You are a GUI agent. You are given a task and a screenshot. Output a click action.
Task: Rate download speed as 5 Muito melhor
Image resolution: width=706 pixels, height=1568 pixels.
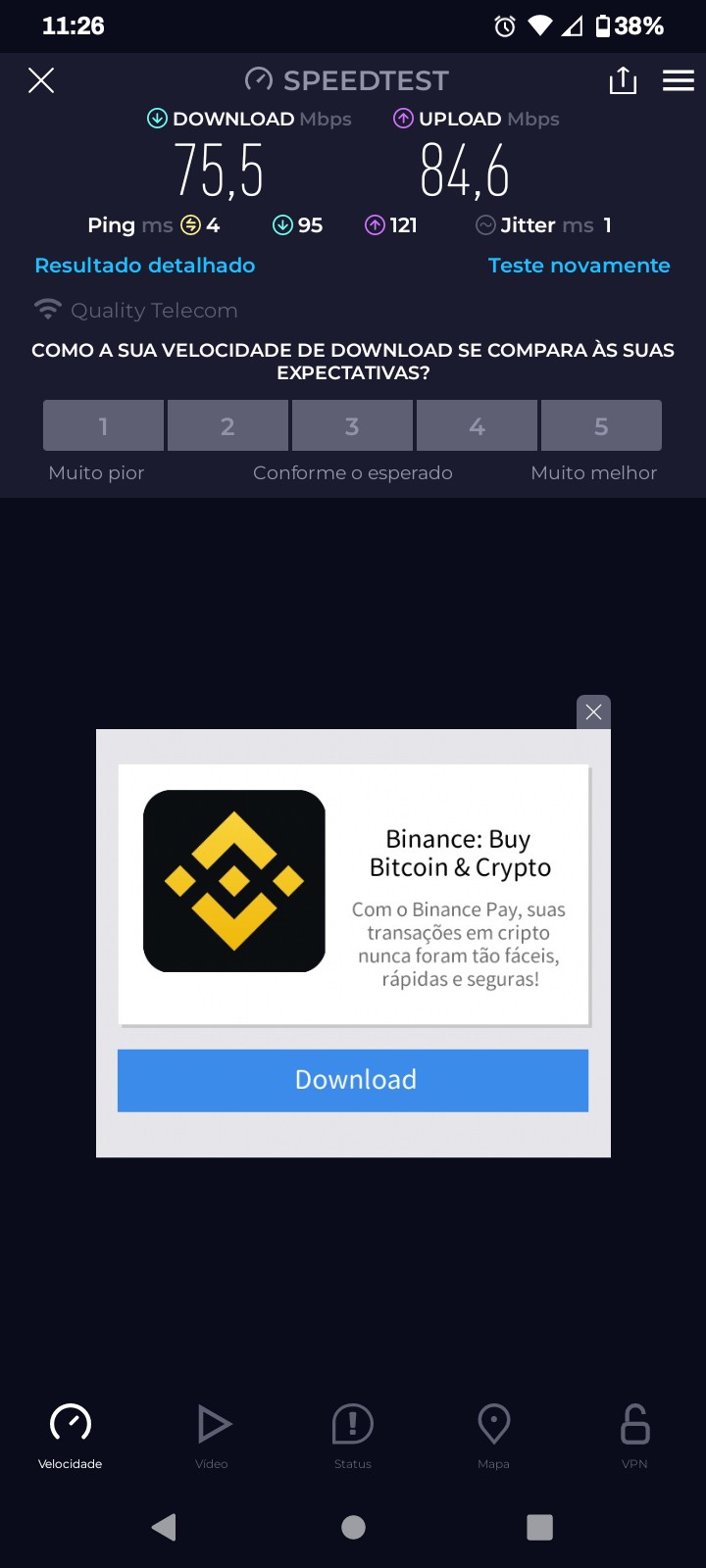pos(601,426)
